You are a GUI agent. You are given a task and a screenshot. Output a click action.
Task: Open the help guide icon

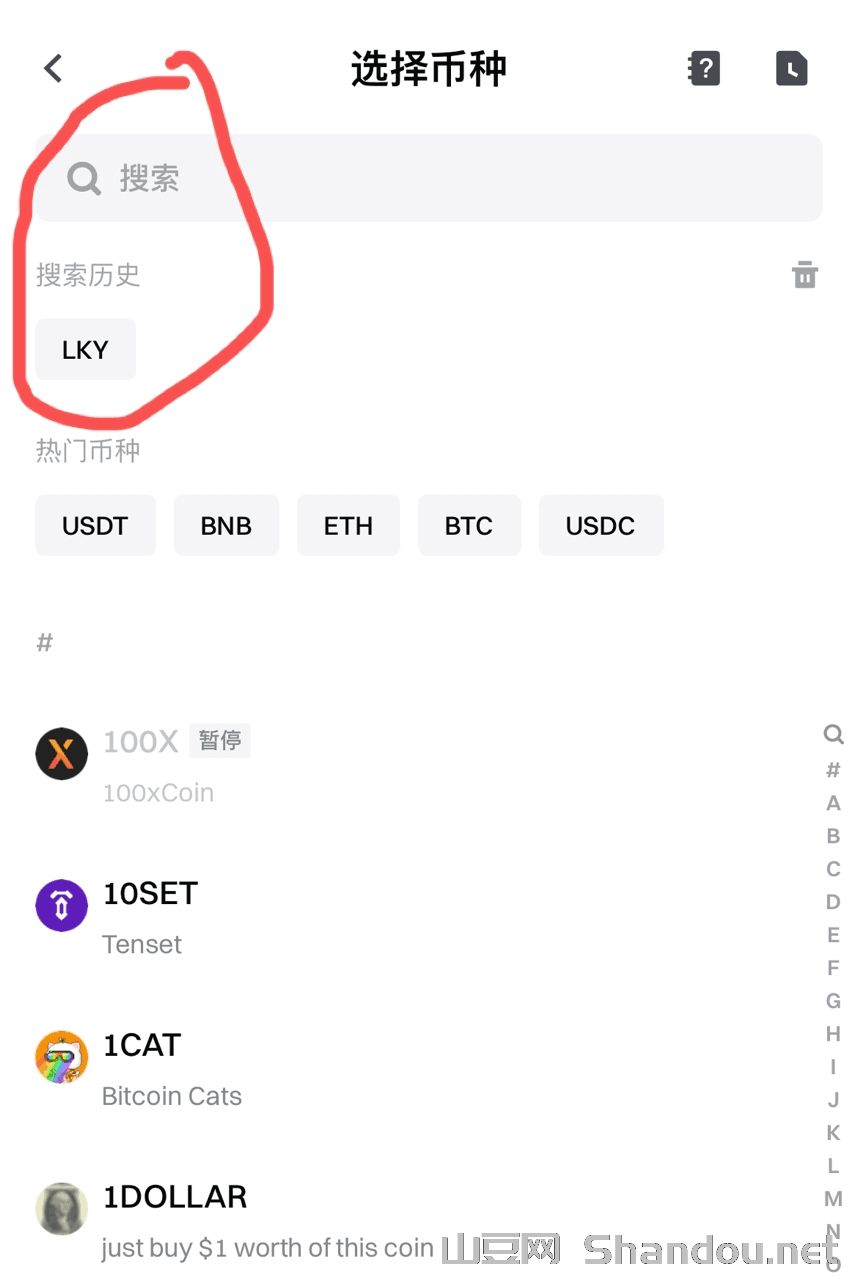pyautogui.click(x=704, y=68)
